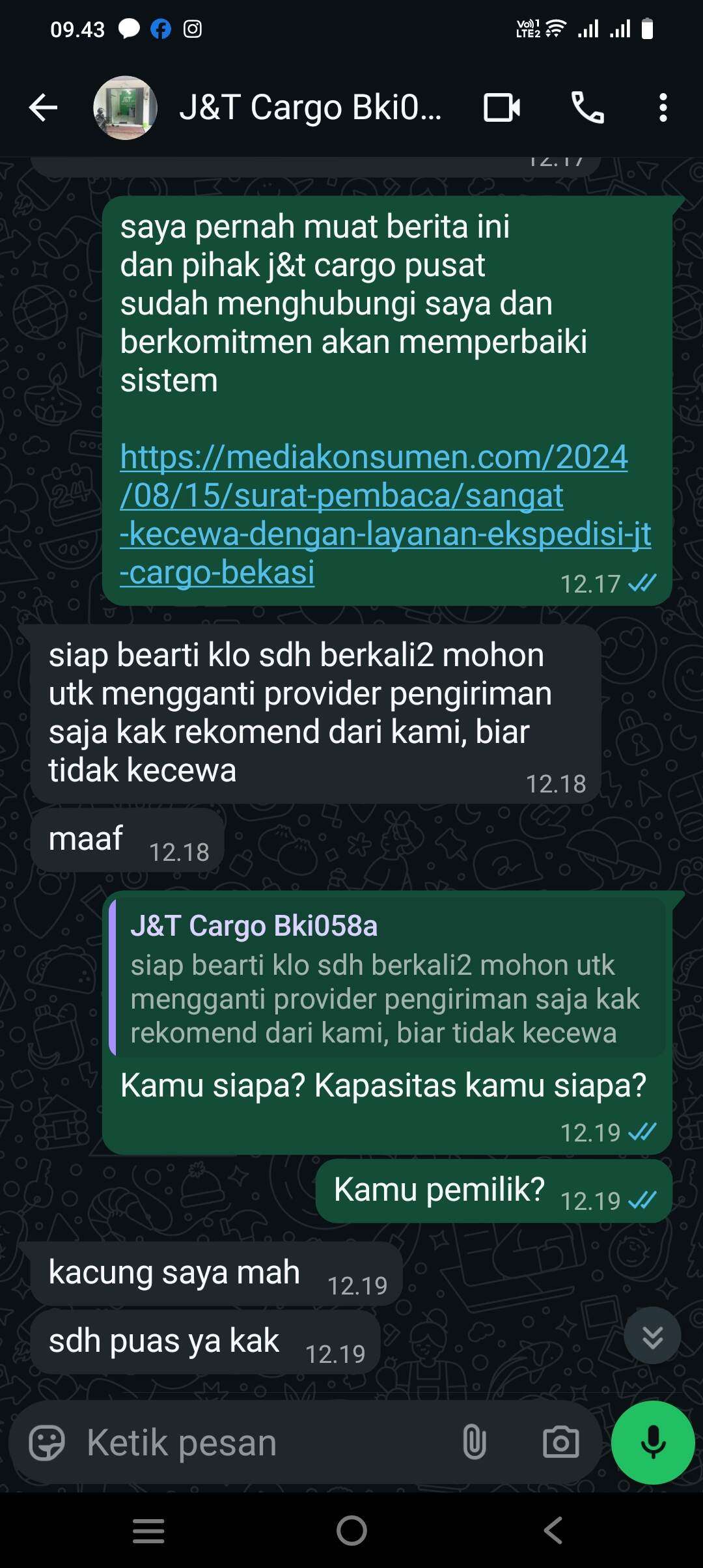Go to the home screen

click(351, 1531)
